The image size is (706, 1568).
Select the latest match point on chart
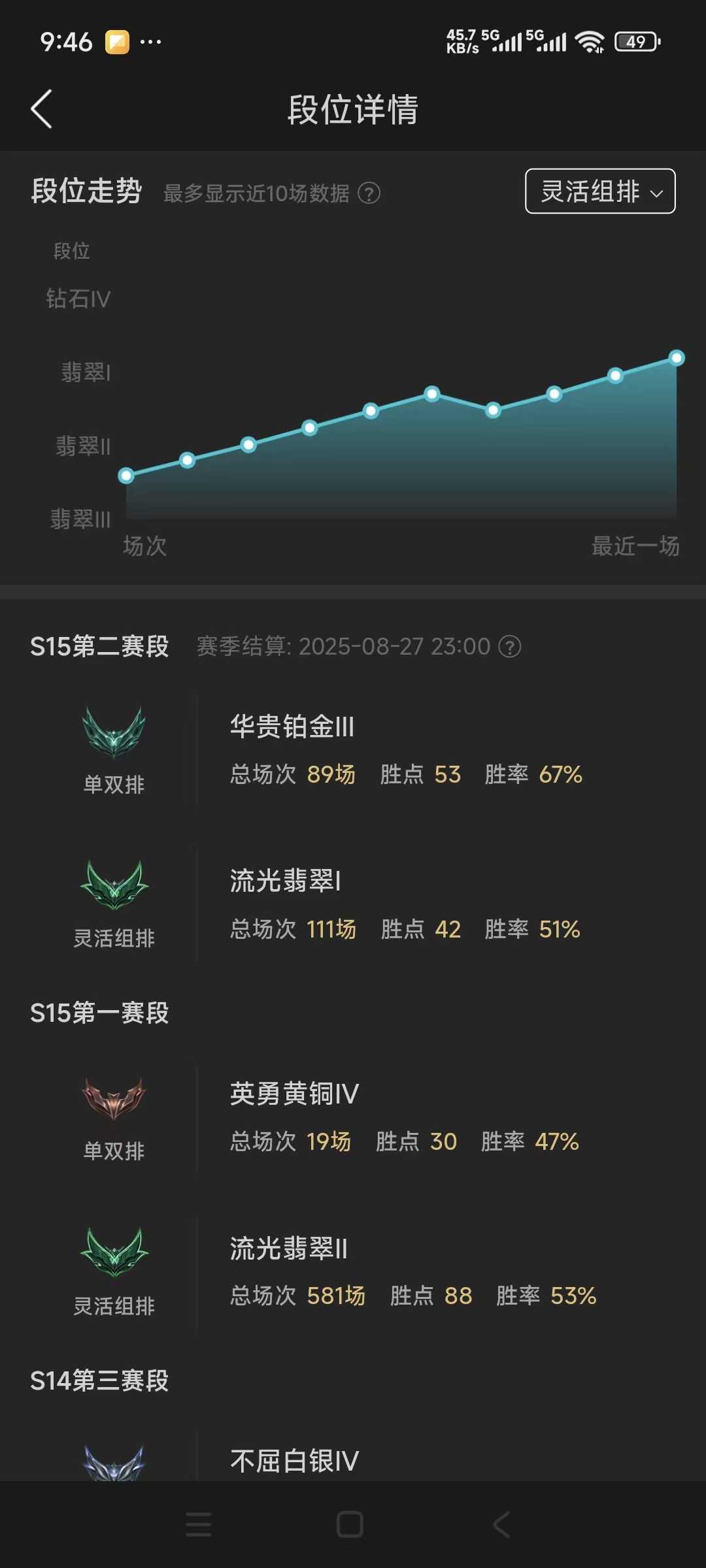[677, 358]
